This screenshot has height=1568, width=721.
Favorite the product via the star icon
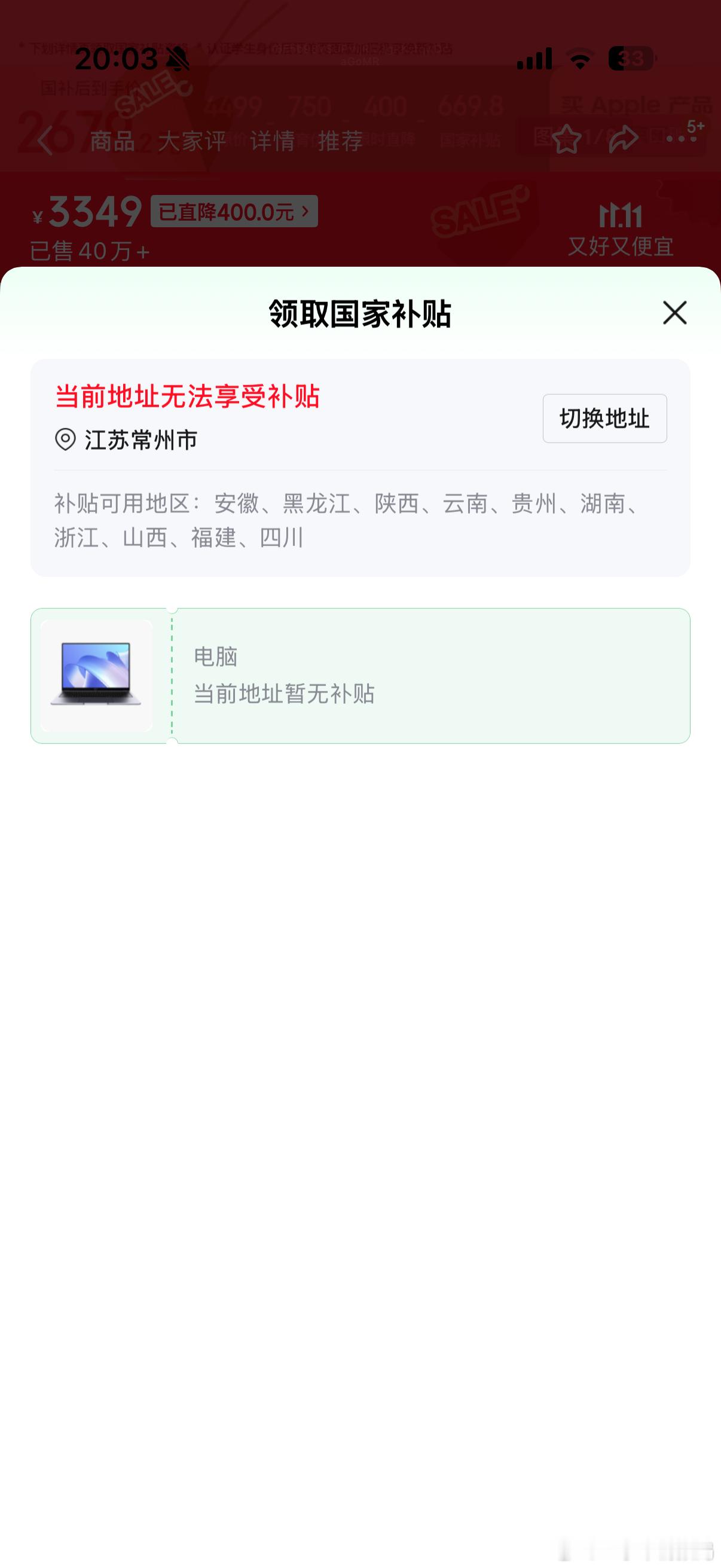click(x=566, y=139)
